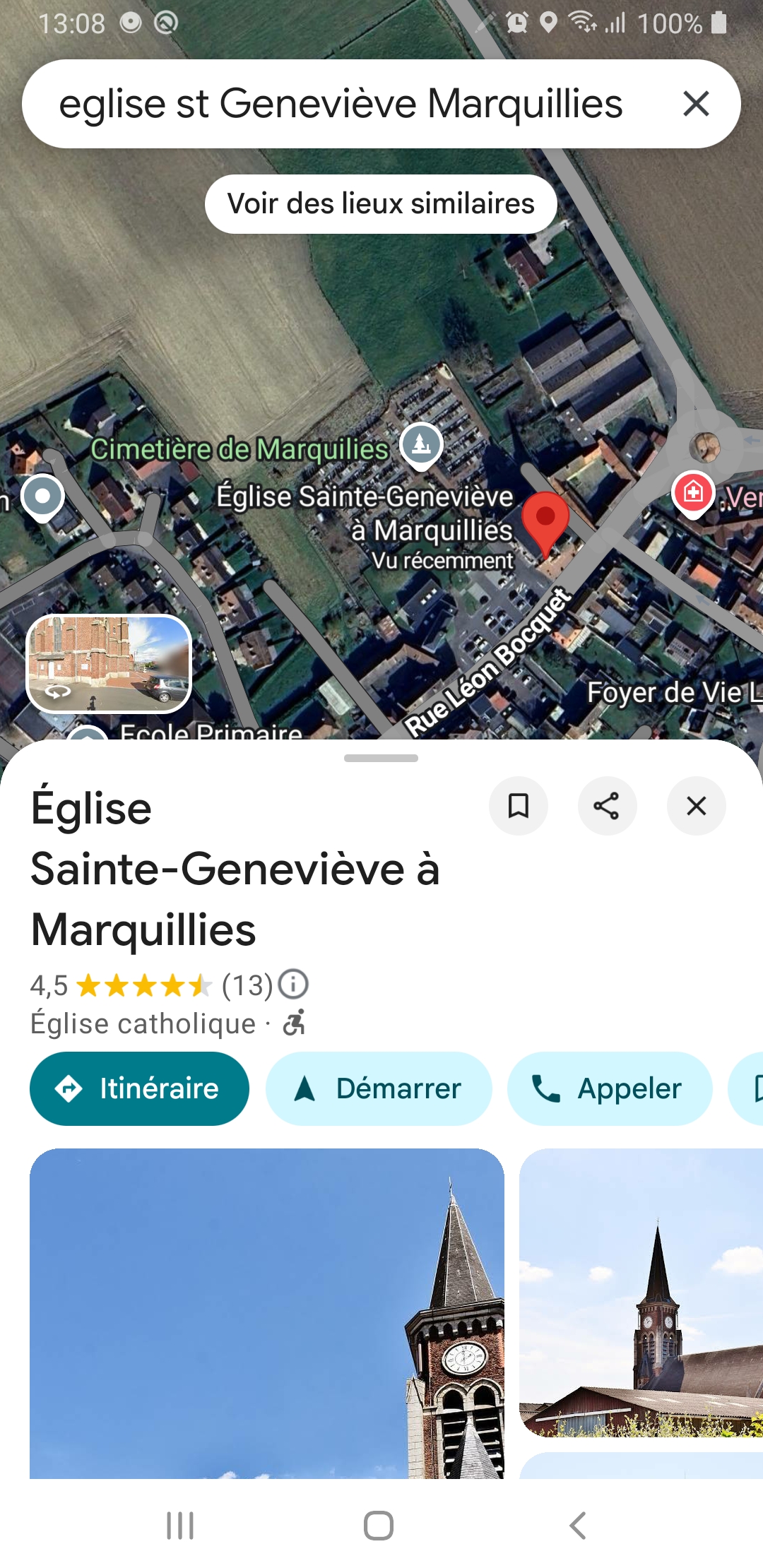Go back with the system back button
Viewport: 763px width, 1568px height.
(x=578, y=1526)
